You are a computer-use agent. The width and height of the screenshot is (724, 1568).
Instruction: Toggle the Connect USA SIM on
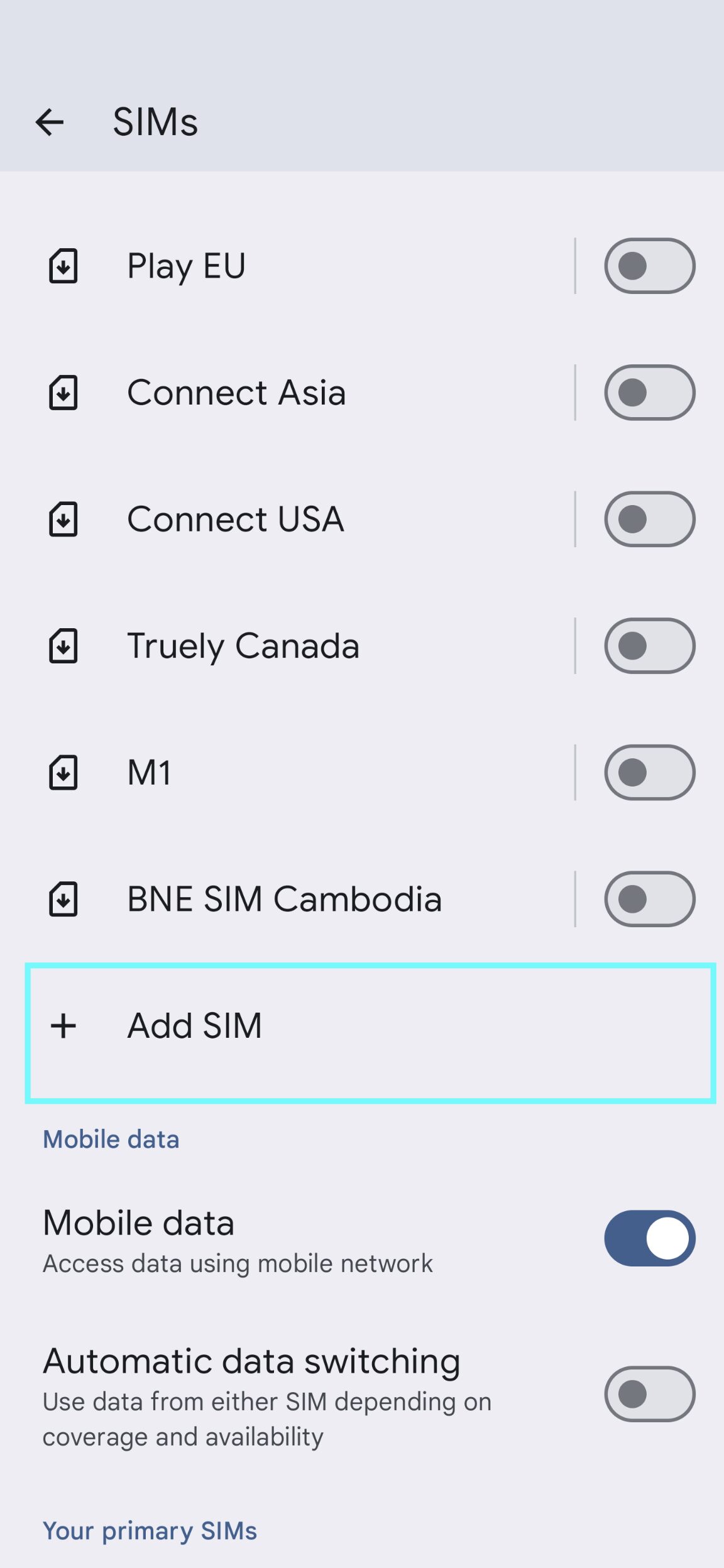click(649, 519)
